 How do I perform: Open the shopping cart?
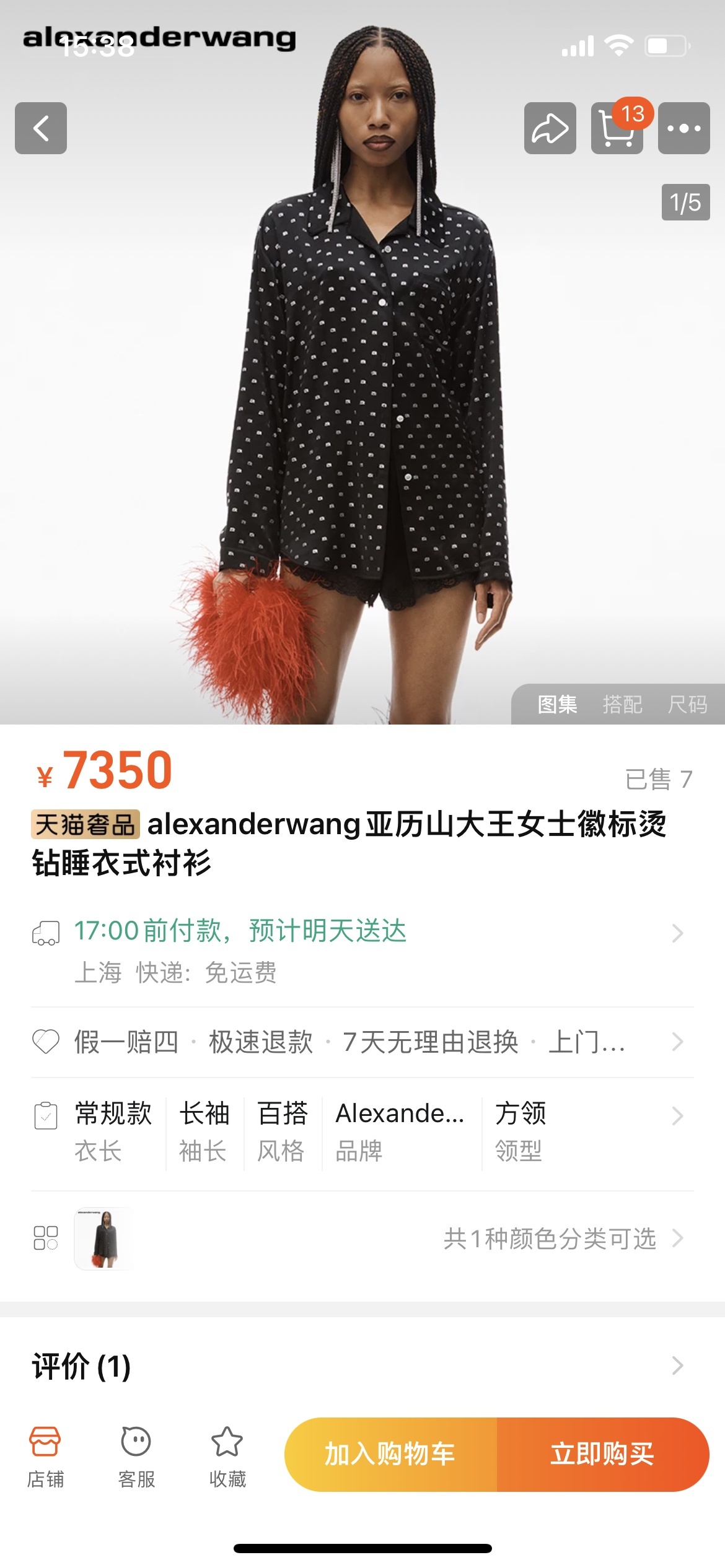point(617,128)
